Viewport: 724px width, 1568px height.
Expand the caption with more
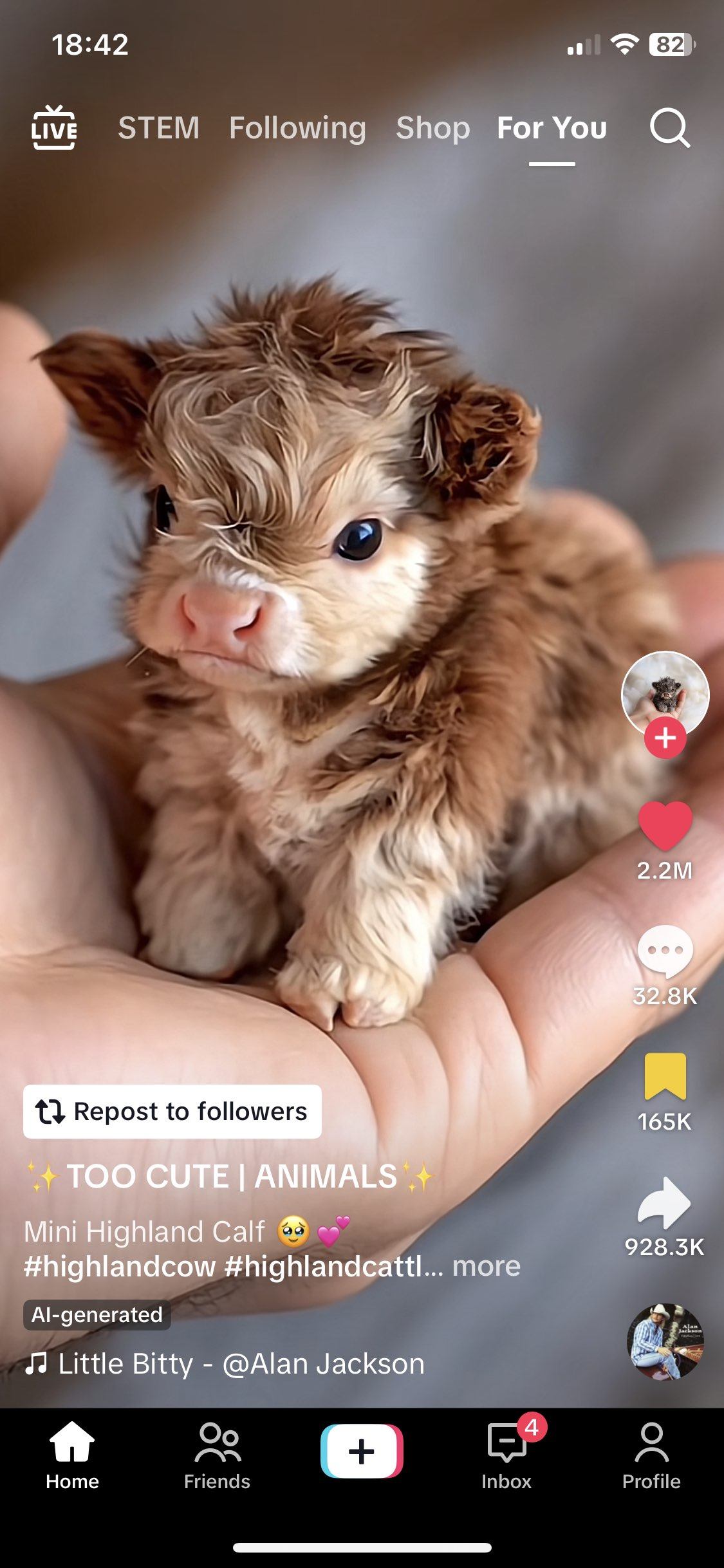click(486, 1266)
